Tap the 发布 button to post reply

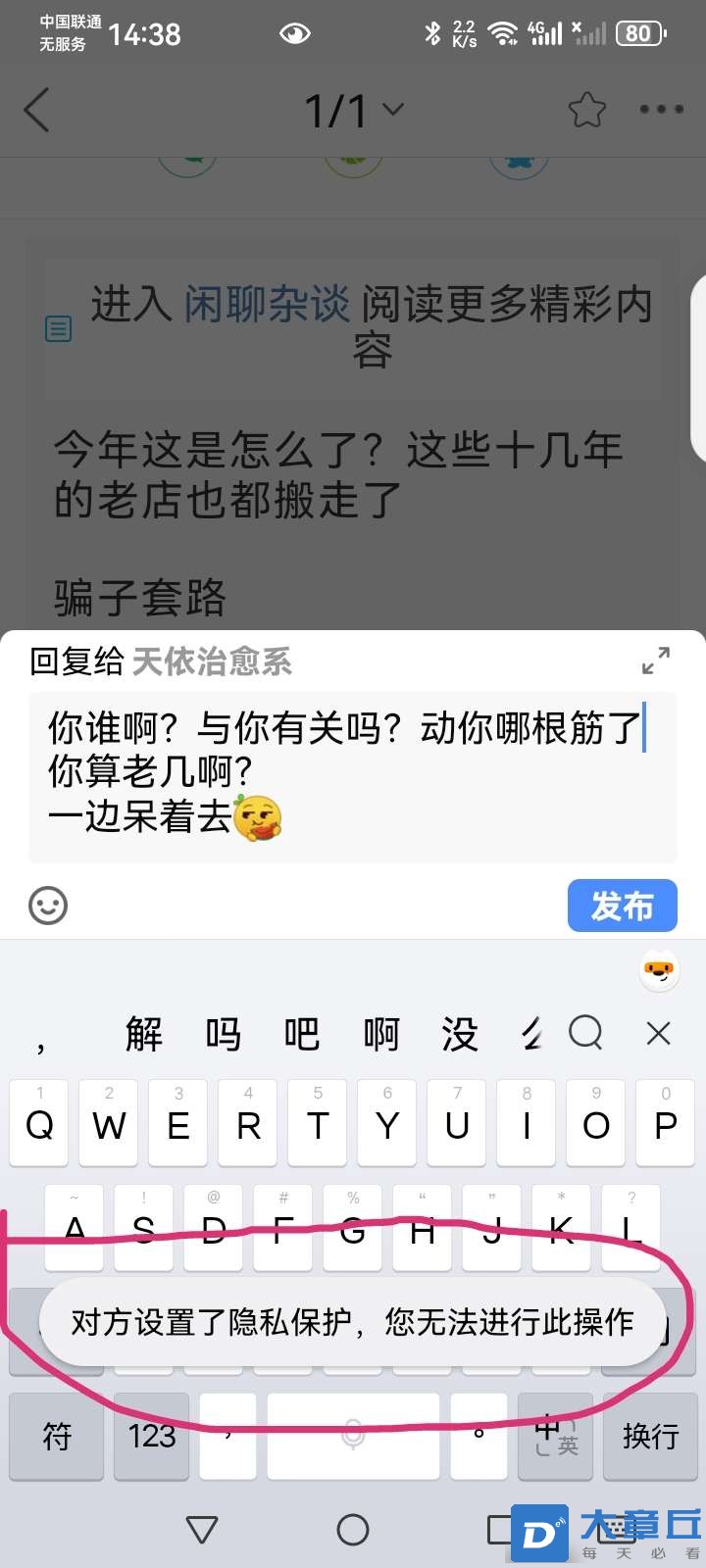[x=622, y=906]
